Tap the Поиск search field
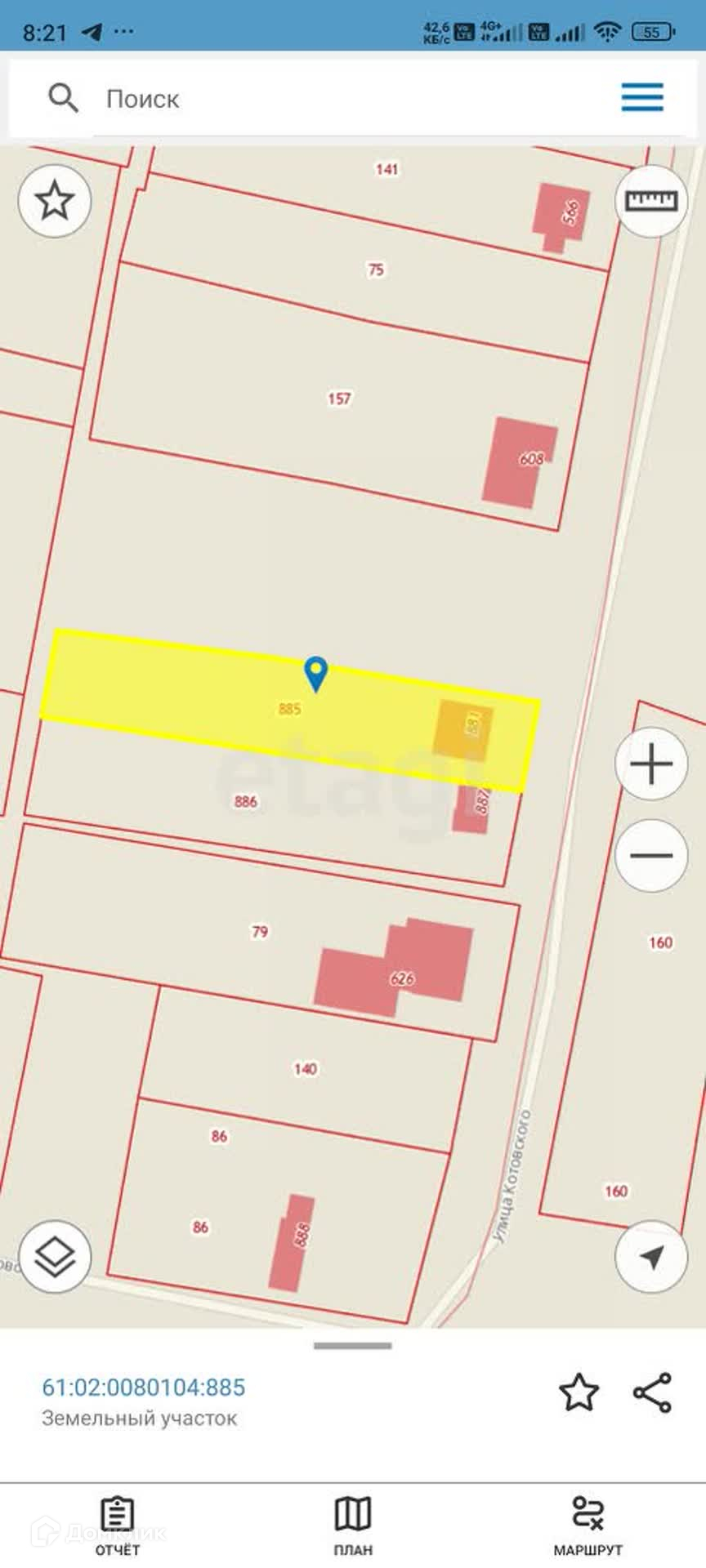The image size is (706, 1568). 327,99
